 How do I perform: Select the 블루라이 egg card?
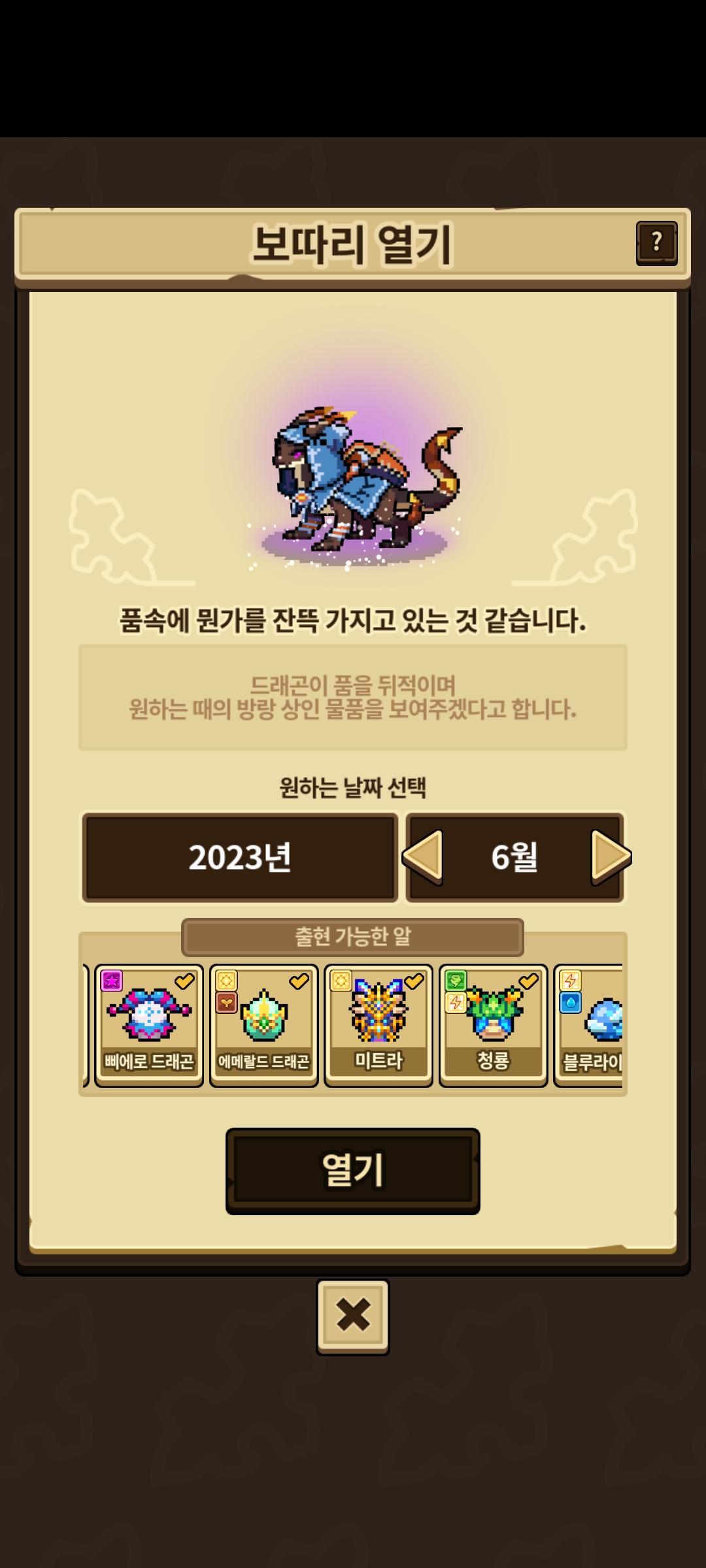[590, 1024]
